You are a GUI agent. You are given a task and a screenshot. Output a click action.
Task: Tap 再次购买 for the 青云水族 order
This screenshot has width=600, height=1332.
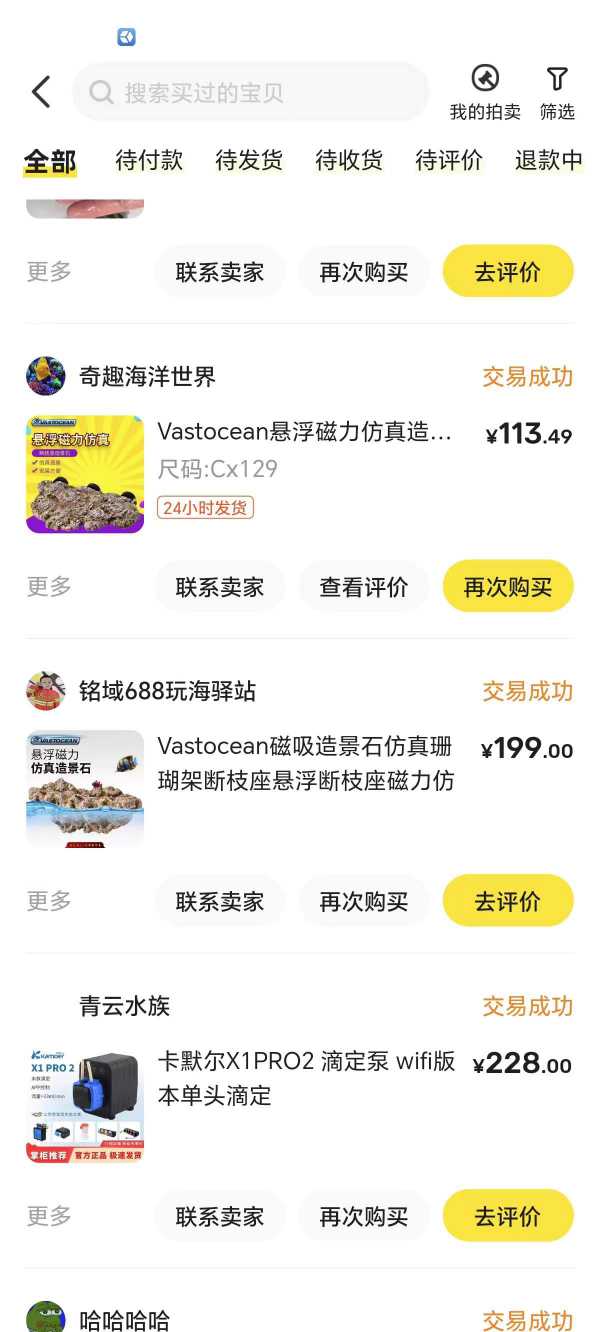coord(364,1217)
